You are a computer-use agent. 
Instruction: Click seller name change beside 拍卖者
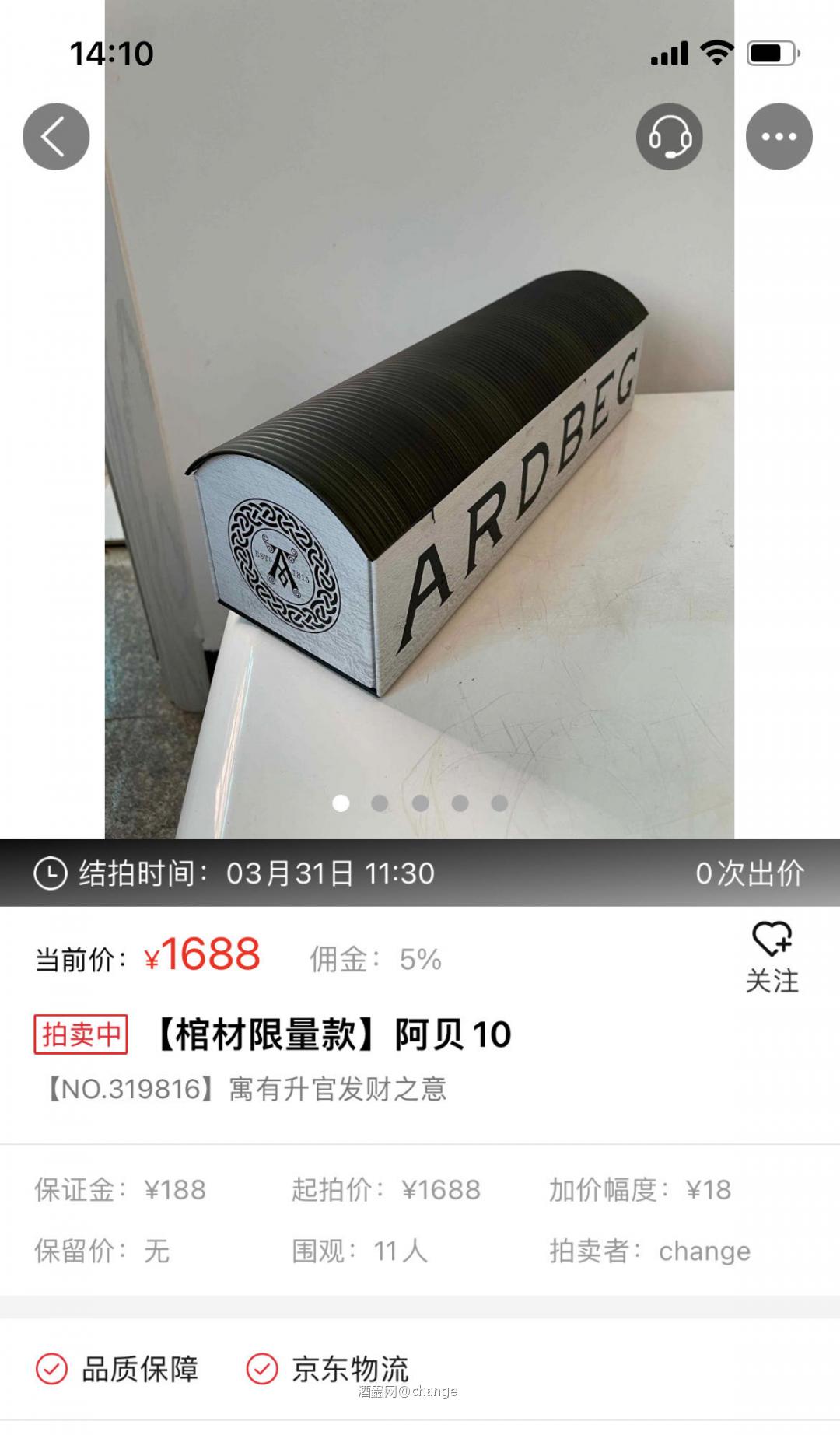tap(703, 1250)
